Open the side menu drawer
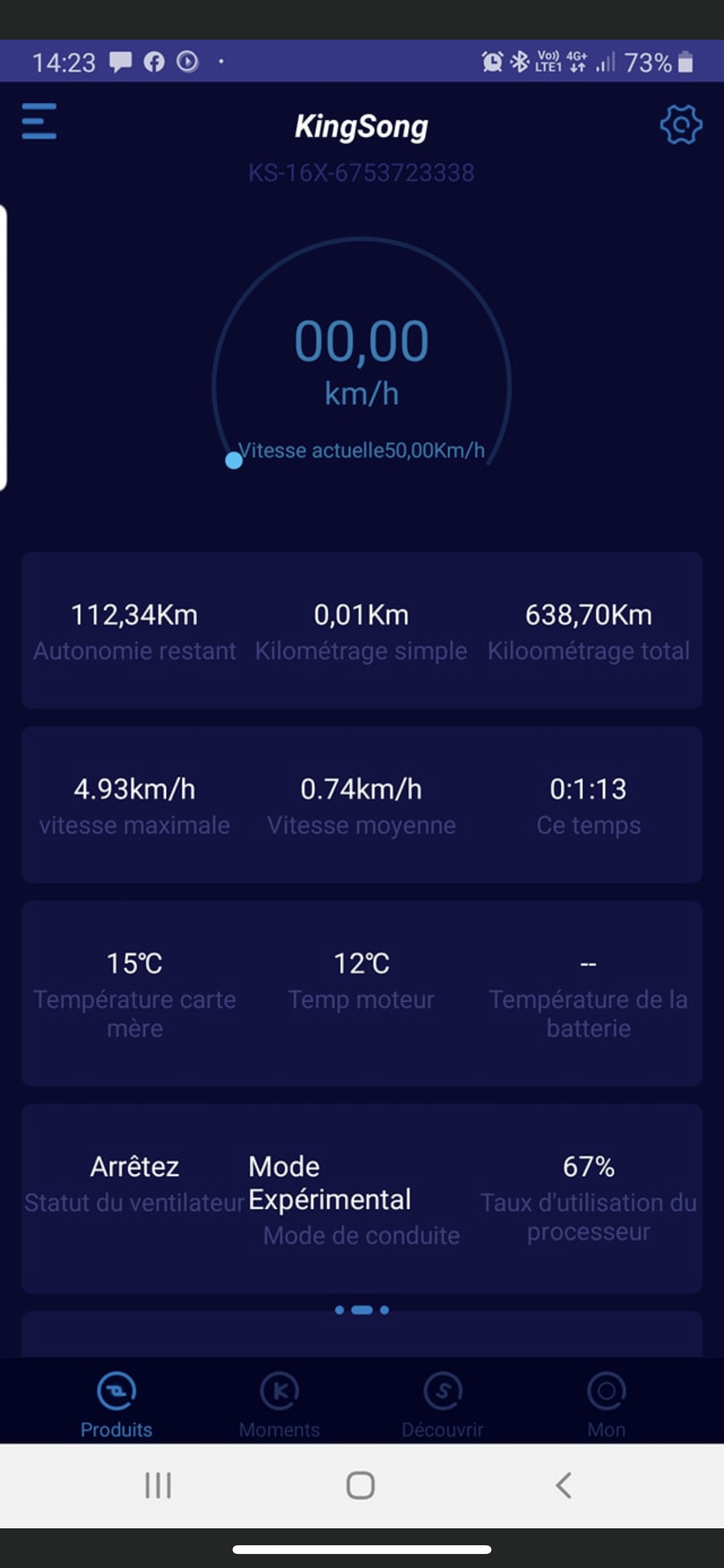724x1568 pixels. tap(39, 121)
